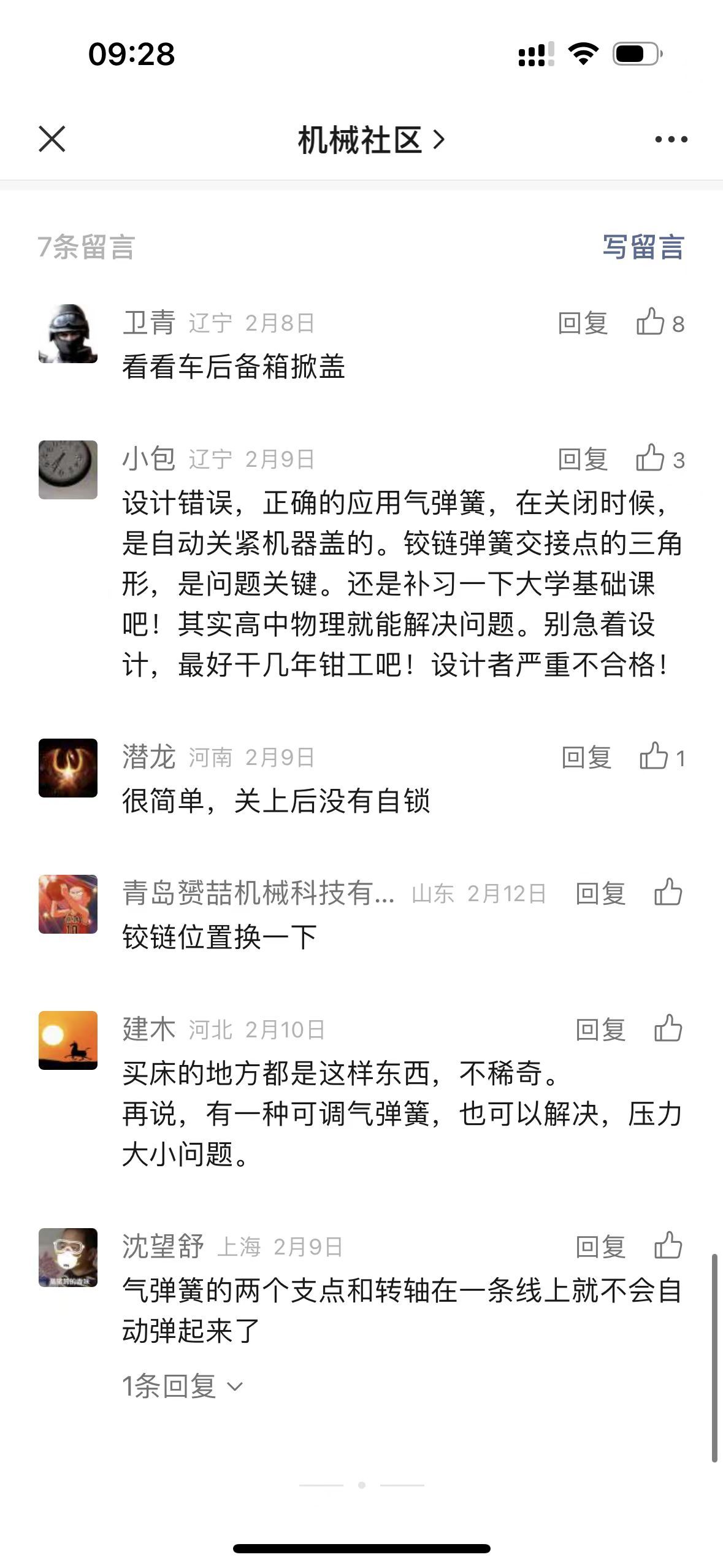Like the 青岛赟喆机械科技 comment
The width and height of the screenshot is (723, 1568).
[x=668, y=893]
